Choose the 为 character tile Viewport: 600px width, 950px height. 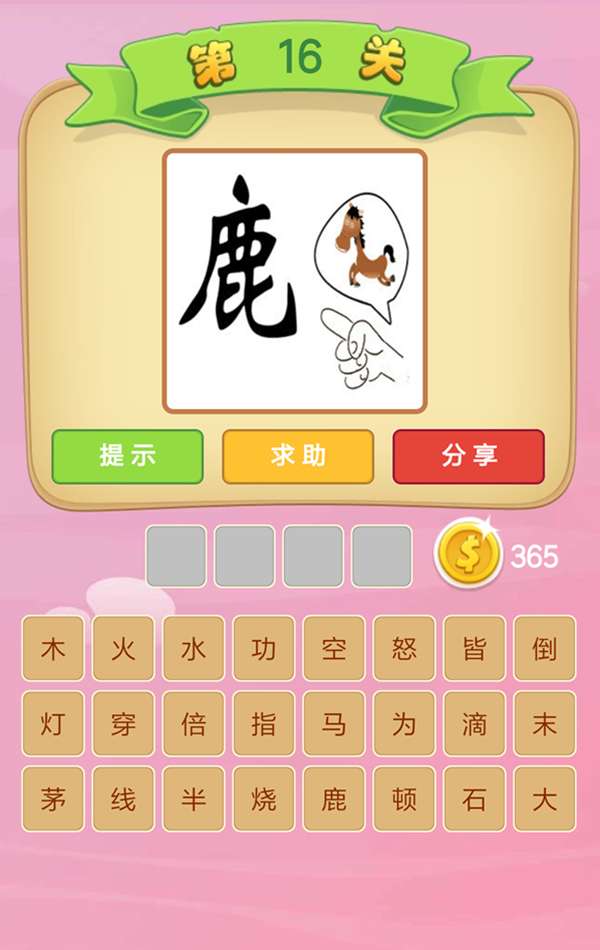404,724
